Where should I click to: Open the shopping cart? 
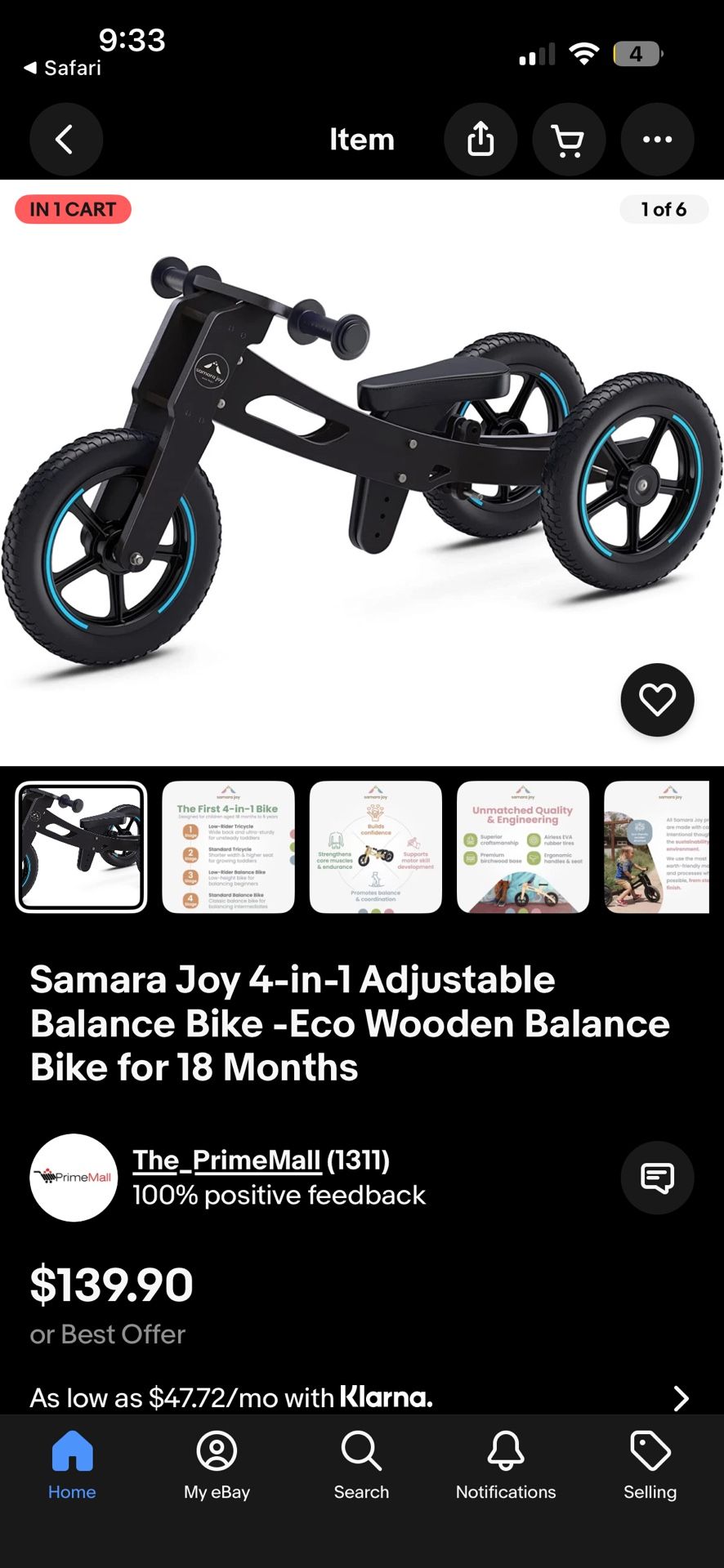tap(569, 140)
